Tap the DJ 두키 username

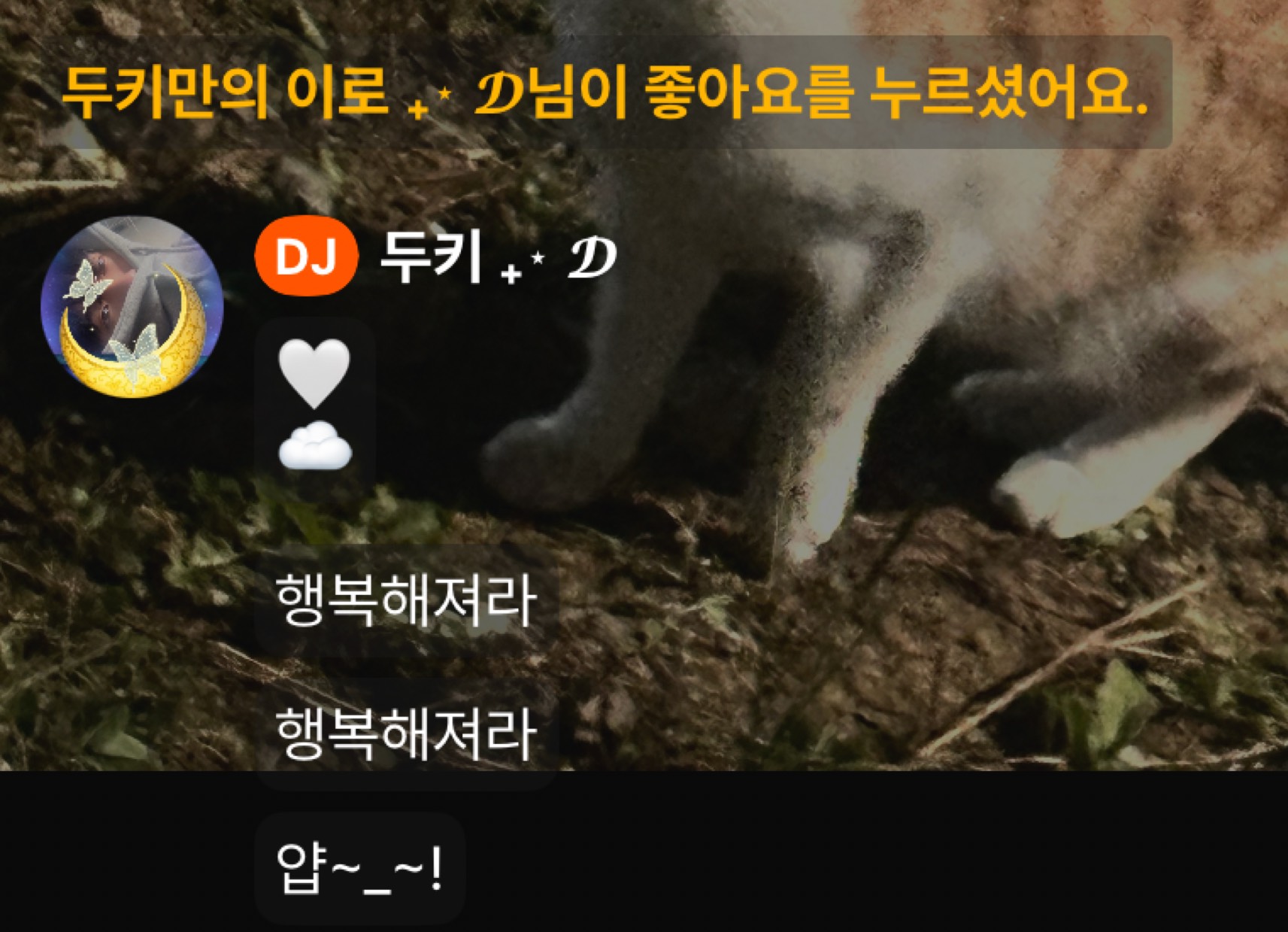[x=496, y=259]
